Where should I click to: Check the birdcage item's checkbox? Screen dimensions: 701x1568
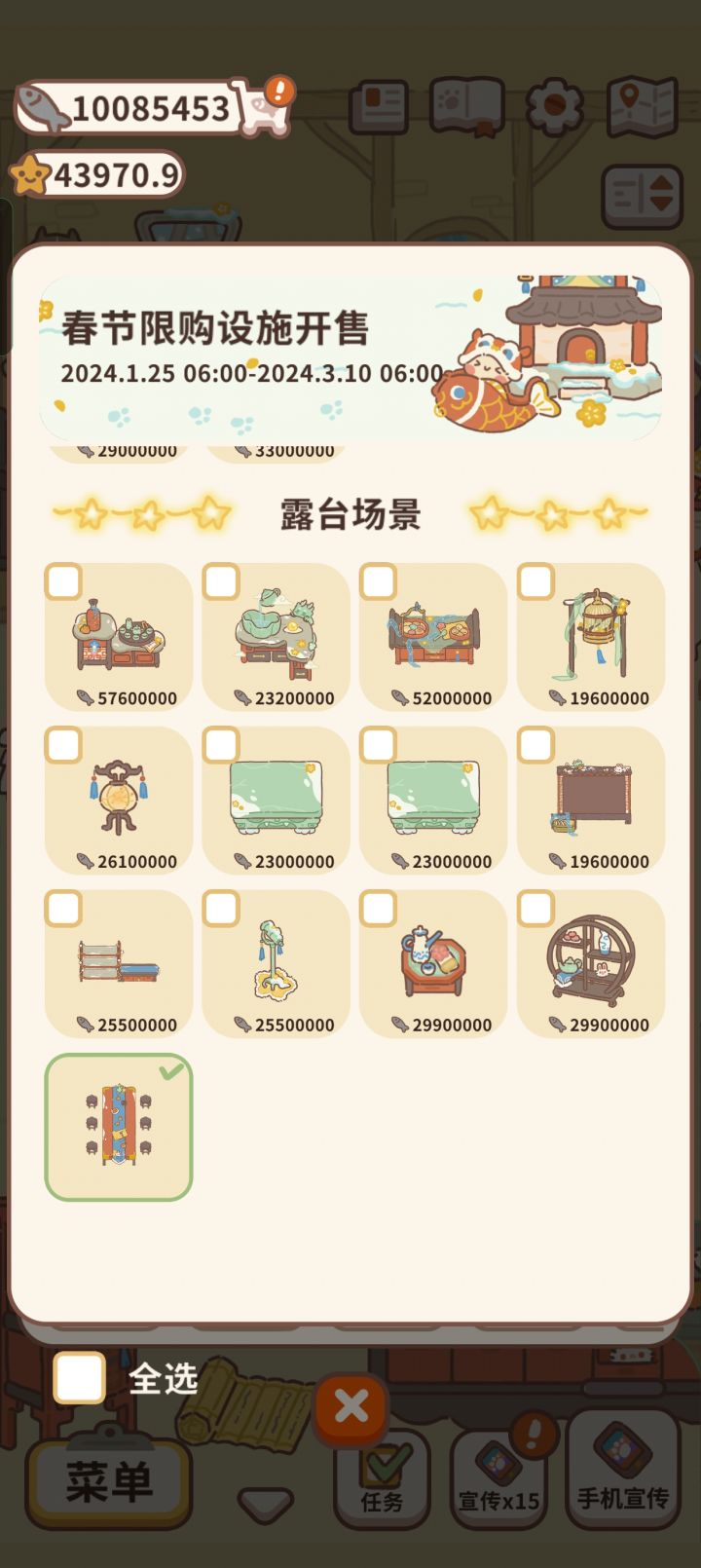pyautogui.click(x=537, y=581)
